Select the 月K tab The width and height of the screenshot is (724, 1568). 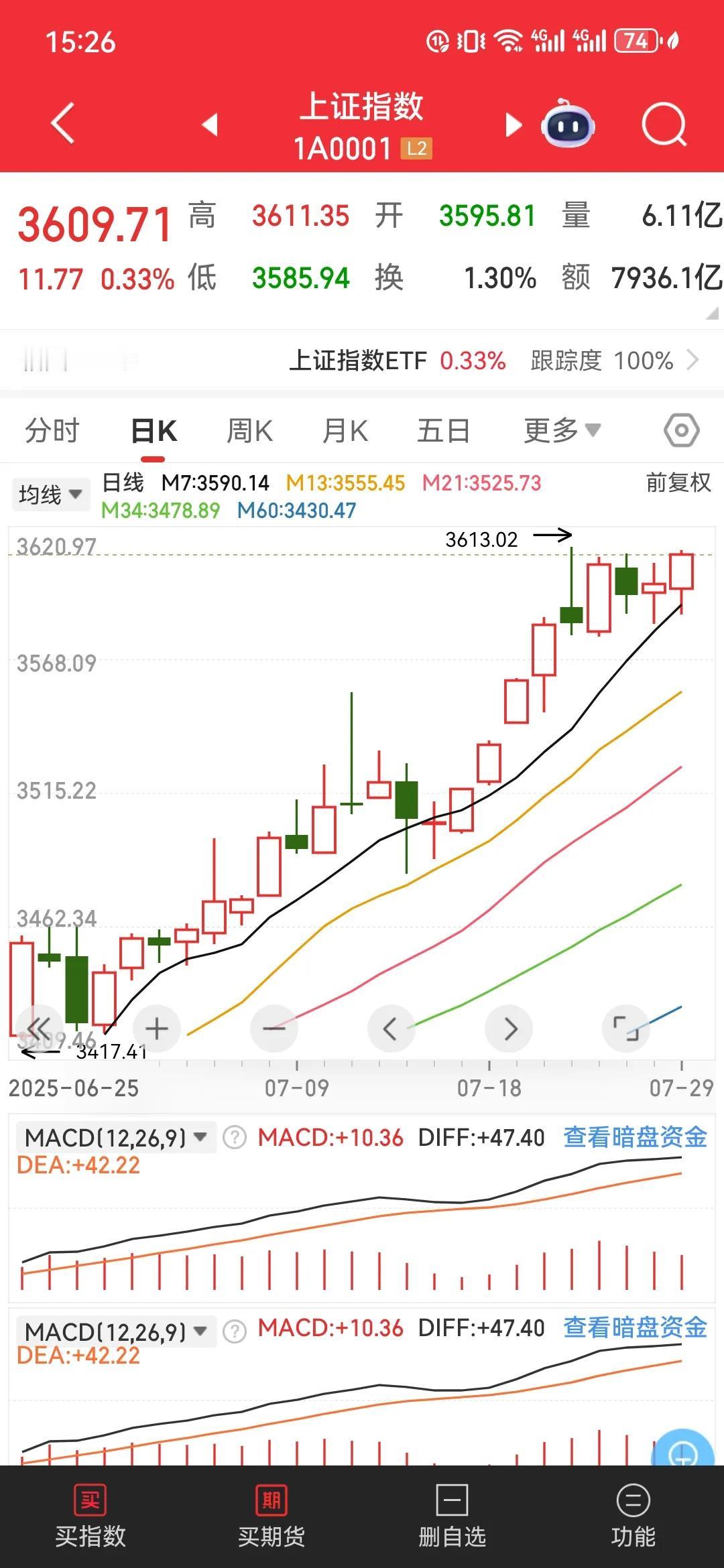345,431
